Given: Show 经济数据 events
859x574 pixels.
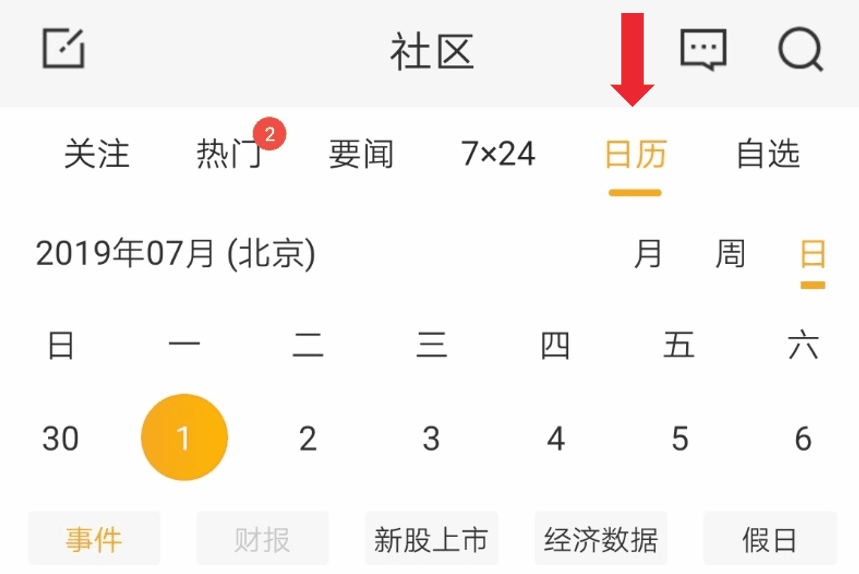Looking at the screenshot, I should pos(601,541).
